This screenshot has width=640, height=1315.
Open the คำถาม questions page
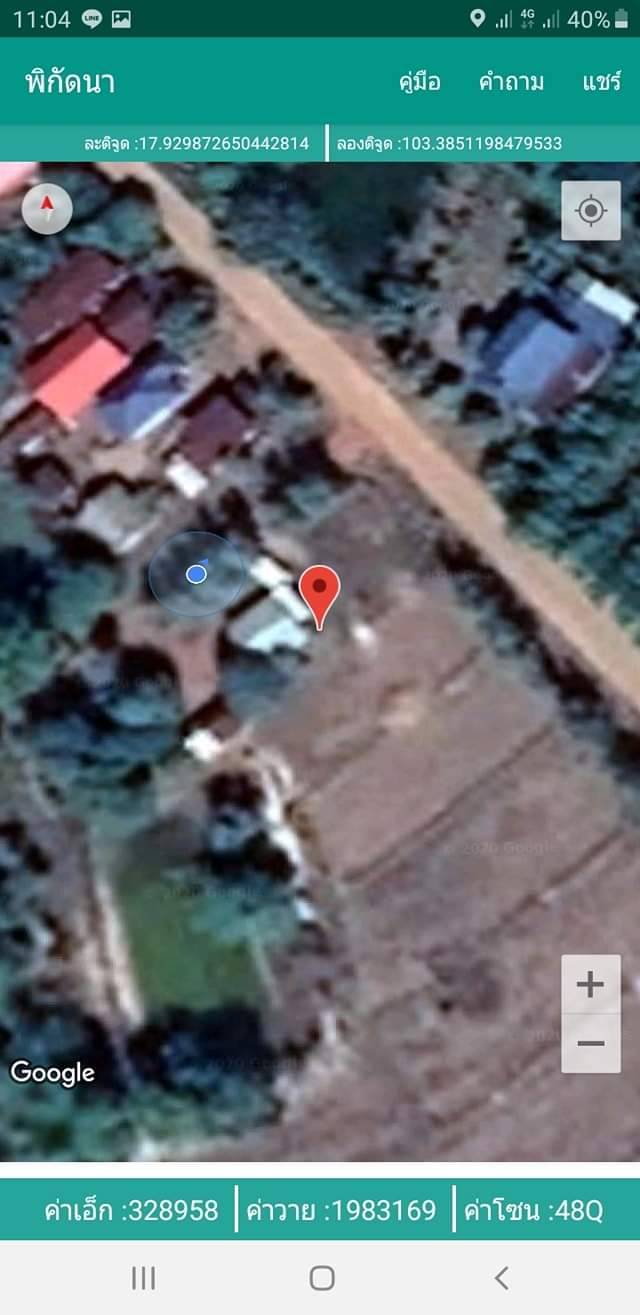[511, 83]
